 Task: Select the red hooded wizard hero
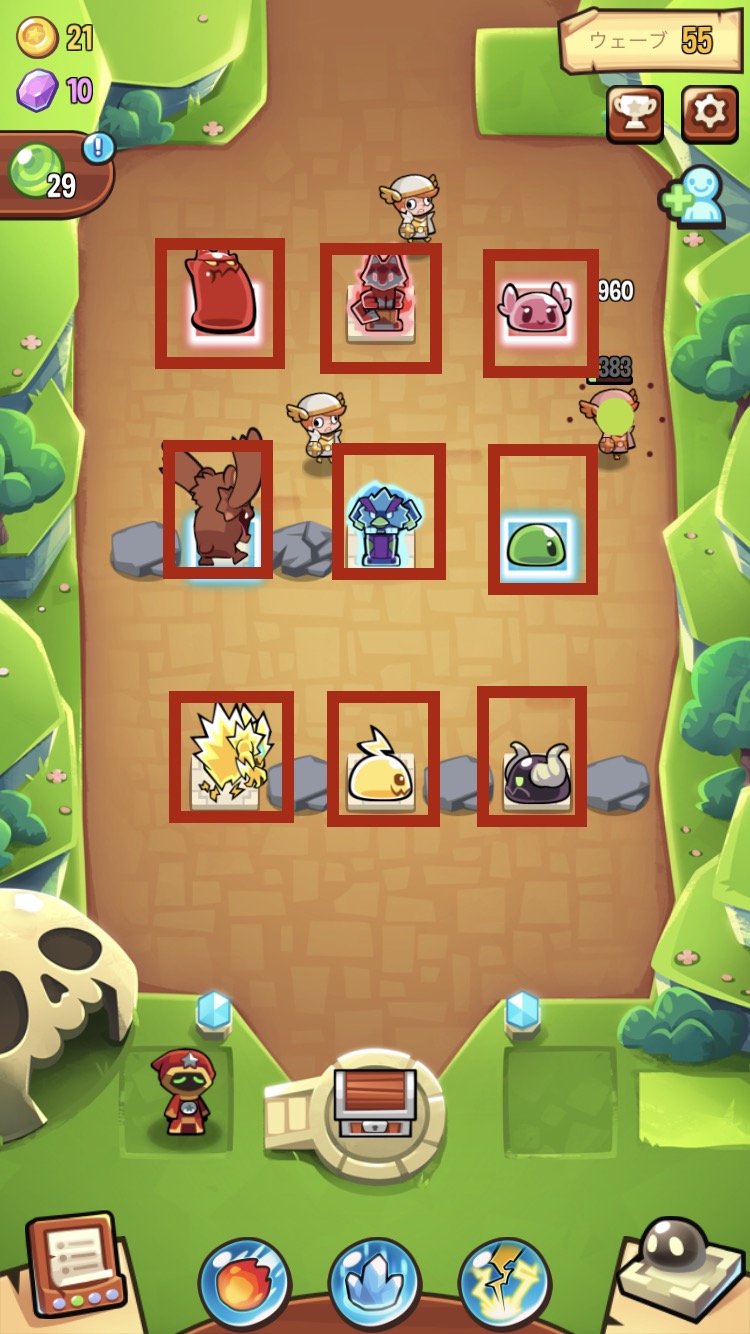pos(183,1095)
